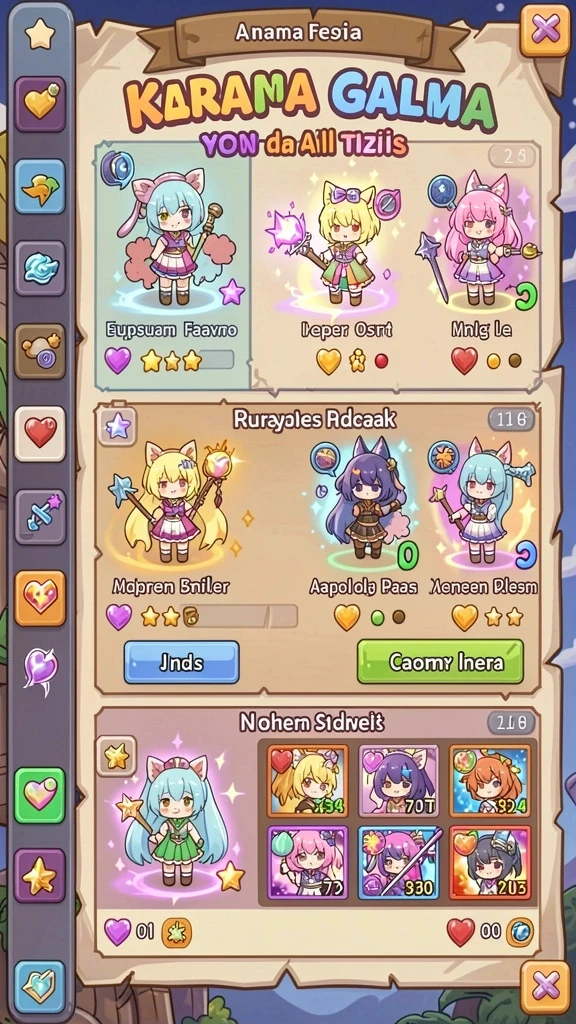Image resolution: width=576 pixels, height=1024 pixels.
Task: Tap the green Caomy Inera button
Action: pos(441,662)
